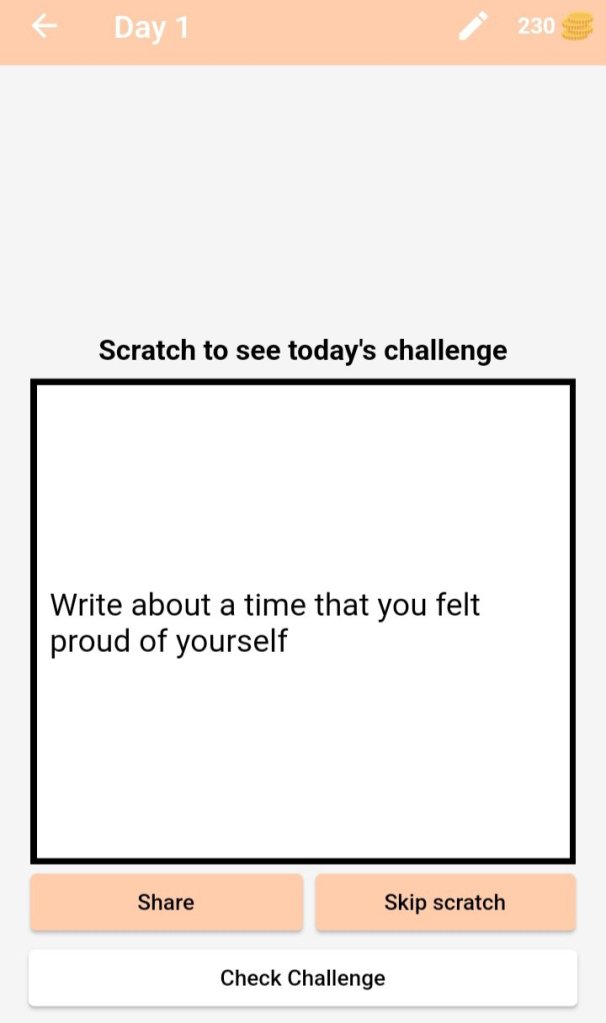Share today's challenge

(x=166, y=902)
